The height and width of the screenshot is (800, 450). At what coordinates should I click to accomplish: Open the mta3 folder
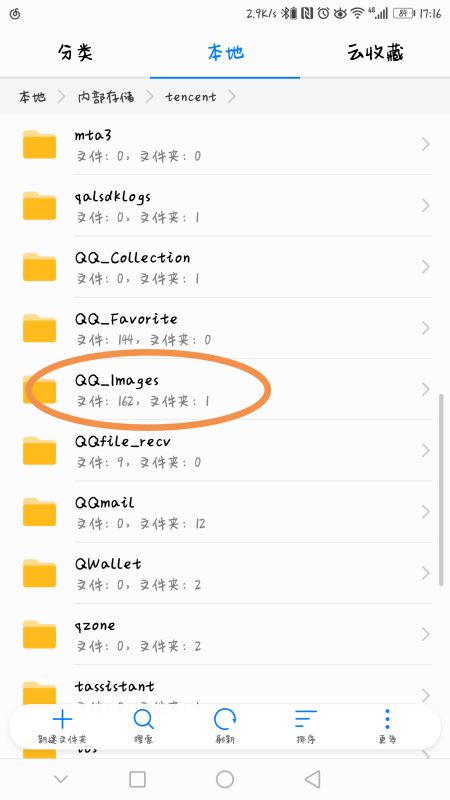point(225,145)
